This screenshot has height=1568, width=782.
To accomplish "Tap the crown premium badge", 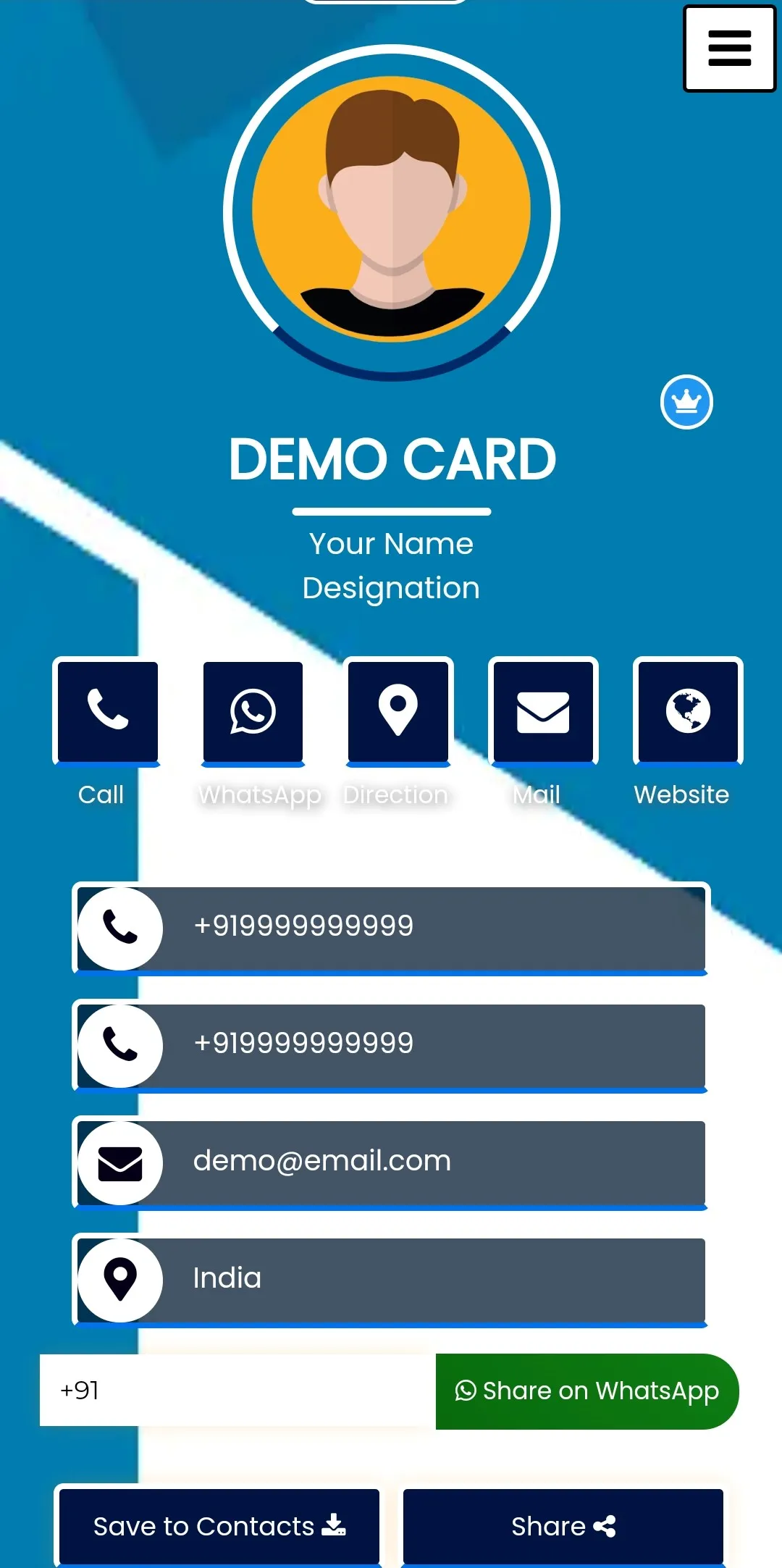I will [x=686, y=402].
